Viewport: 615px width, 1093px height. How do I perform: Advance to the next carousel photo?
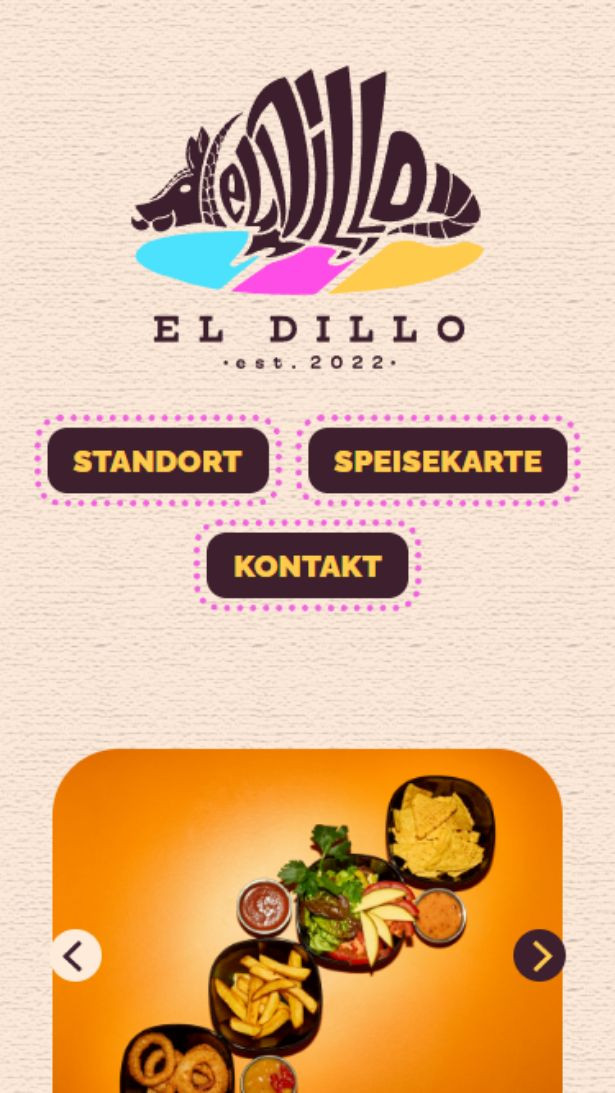539,956
